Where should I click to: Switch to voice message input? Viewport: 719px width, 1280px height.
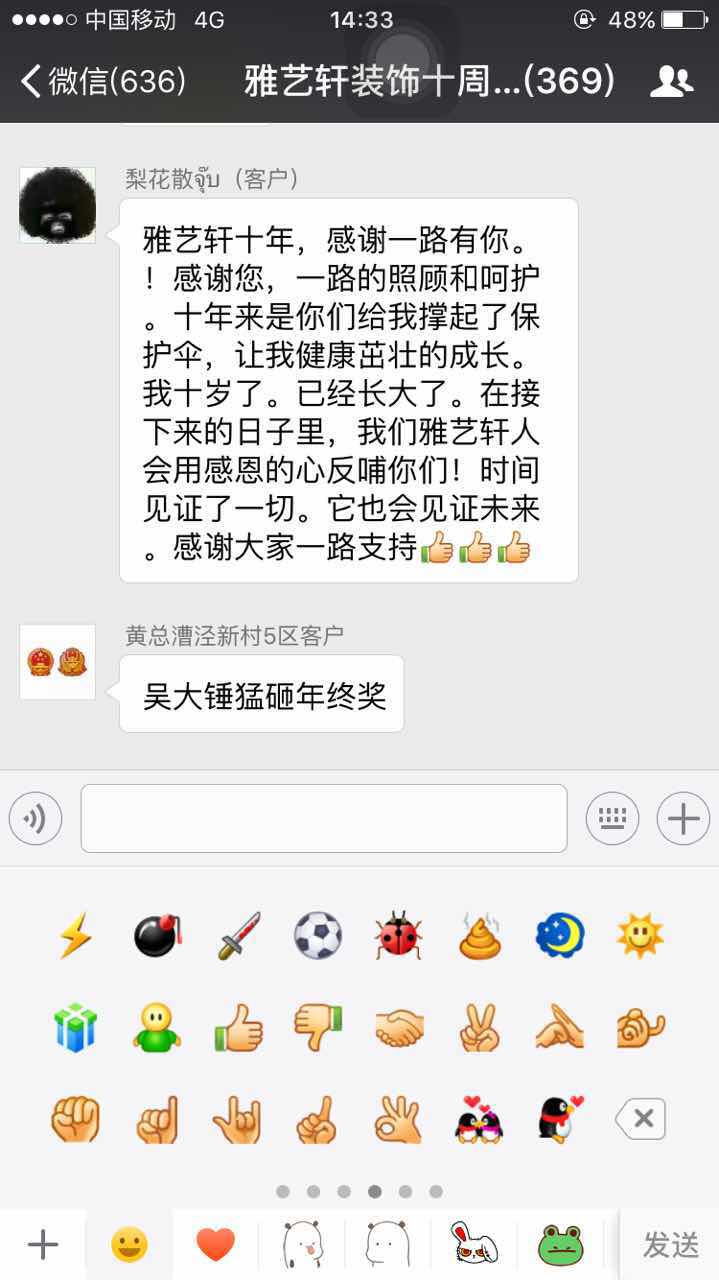pyautogui.click(x=35, y=819)
